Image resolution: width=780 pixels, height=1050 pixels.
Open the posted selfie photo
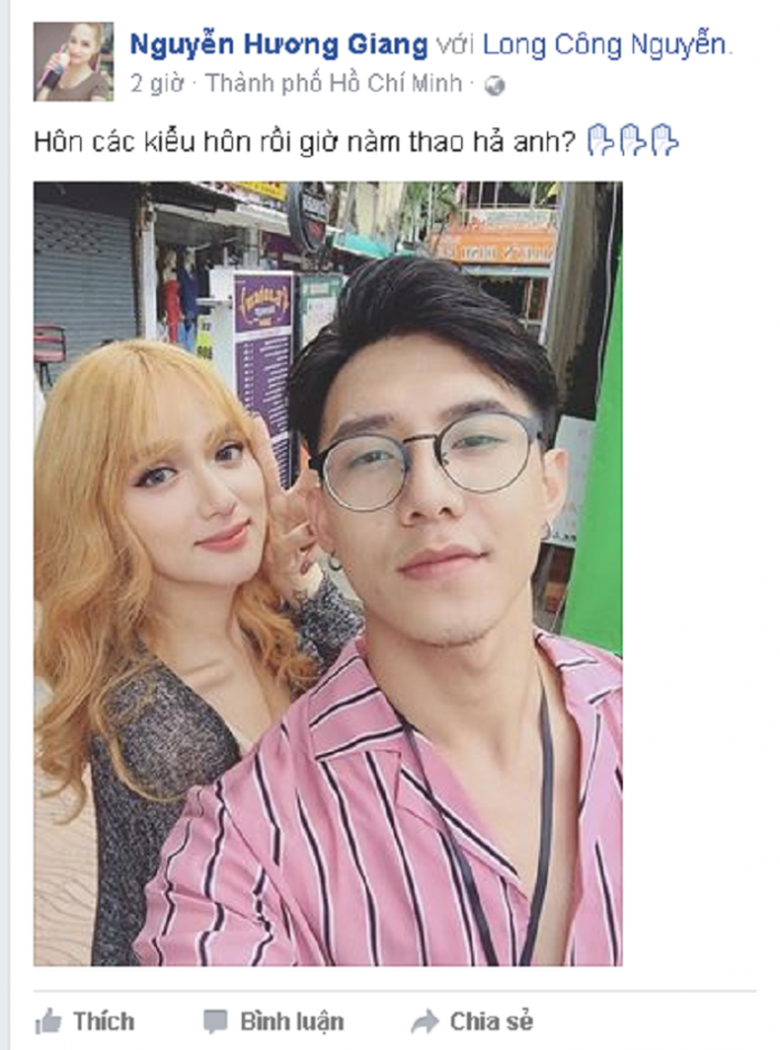point(328,573)
